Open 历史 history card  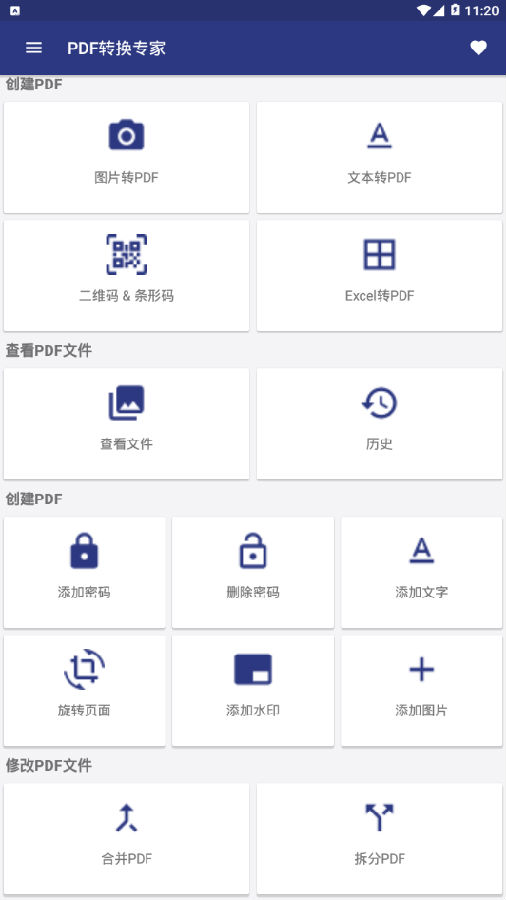tap(379, 424)
